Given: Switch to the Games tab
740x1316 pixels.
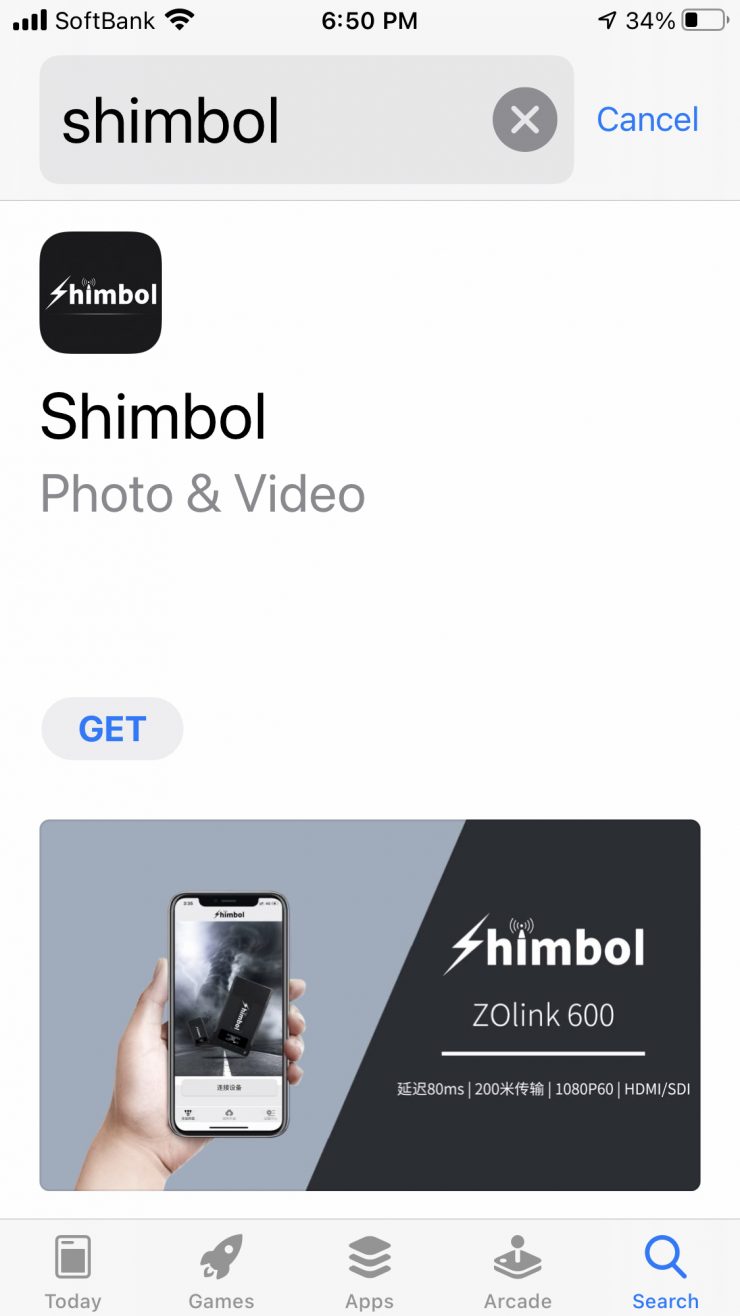Looking at the screenshot, I should pos(221,1271).
